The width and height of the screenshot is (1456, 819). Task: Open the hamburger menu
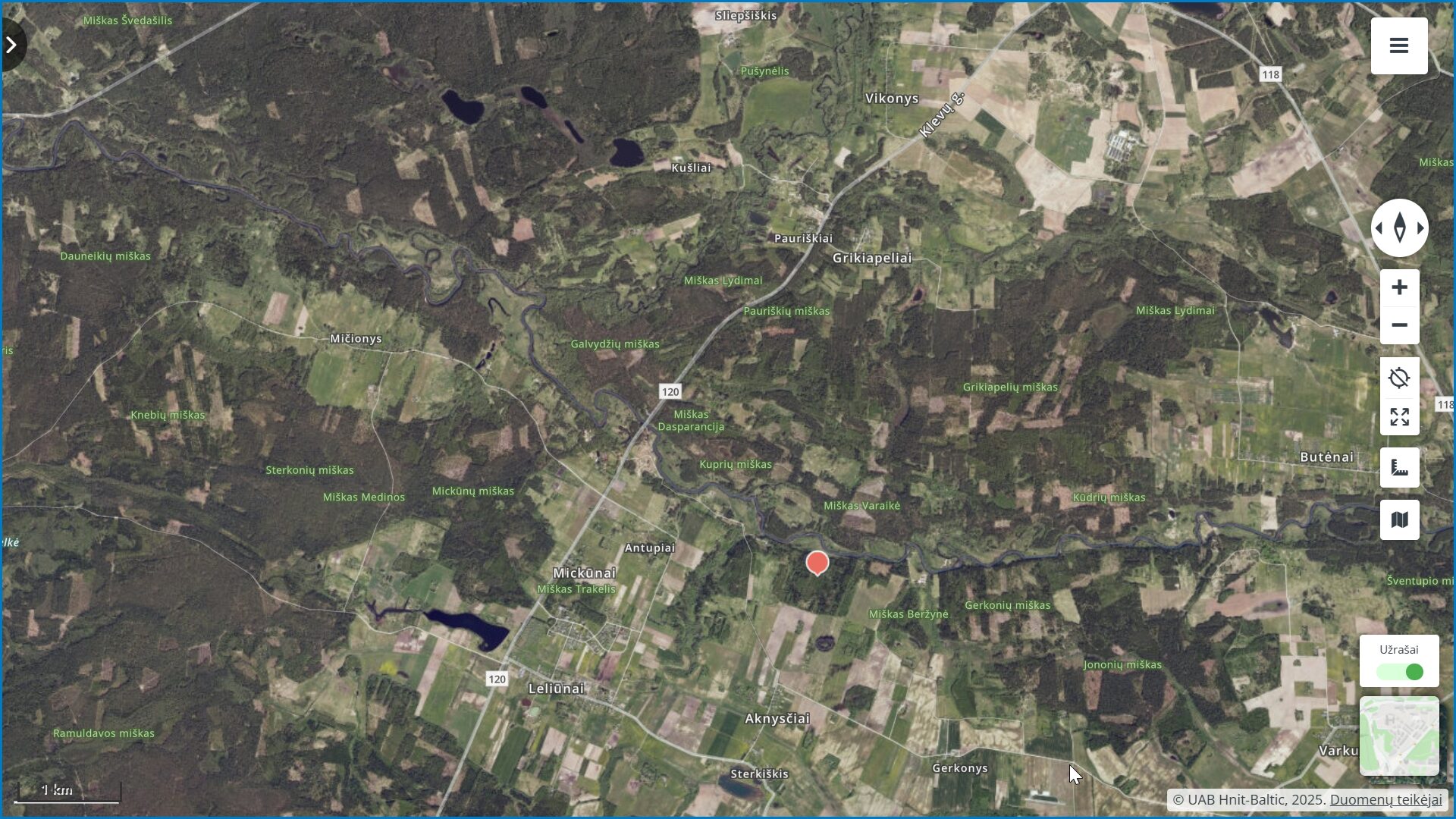pyautogui.click(x=1399, y=46)
